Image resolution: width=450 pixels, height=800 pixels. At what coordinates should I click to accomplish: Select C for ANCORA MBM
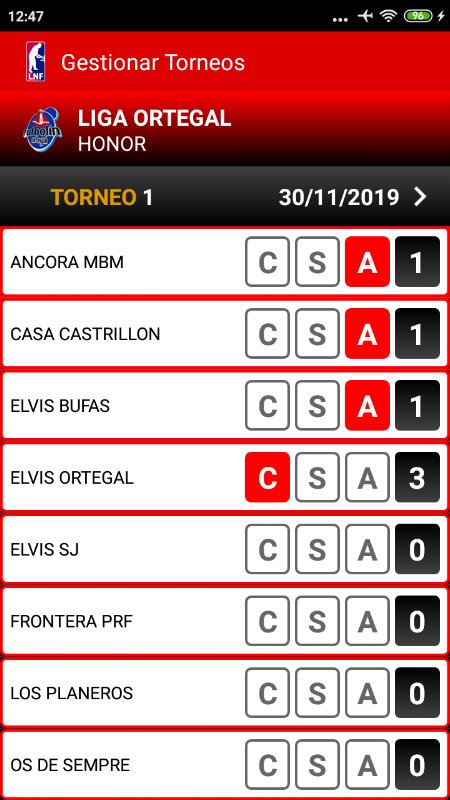pos(267,262)
